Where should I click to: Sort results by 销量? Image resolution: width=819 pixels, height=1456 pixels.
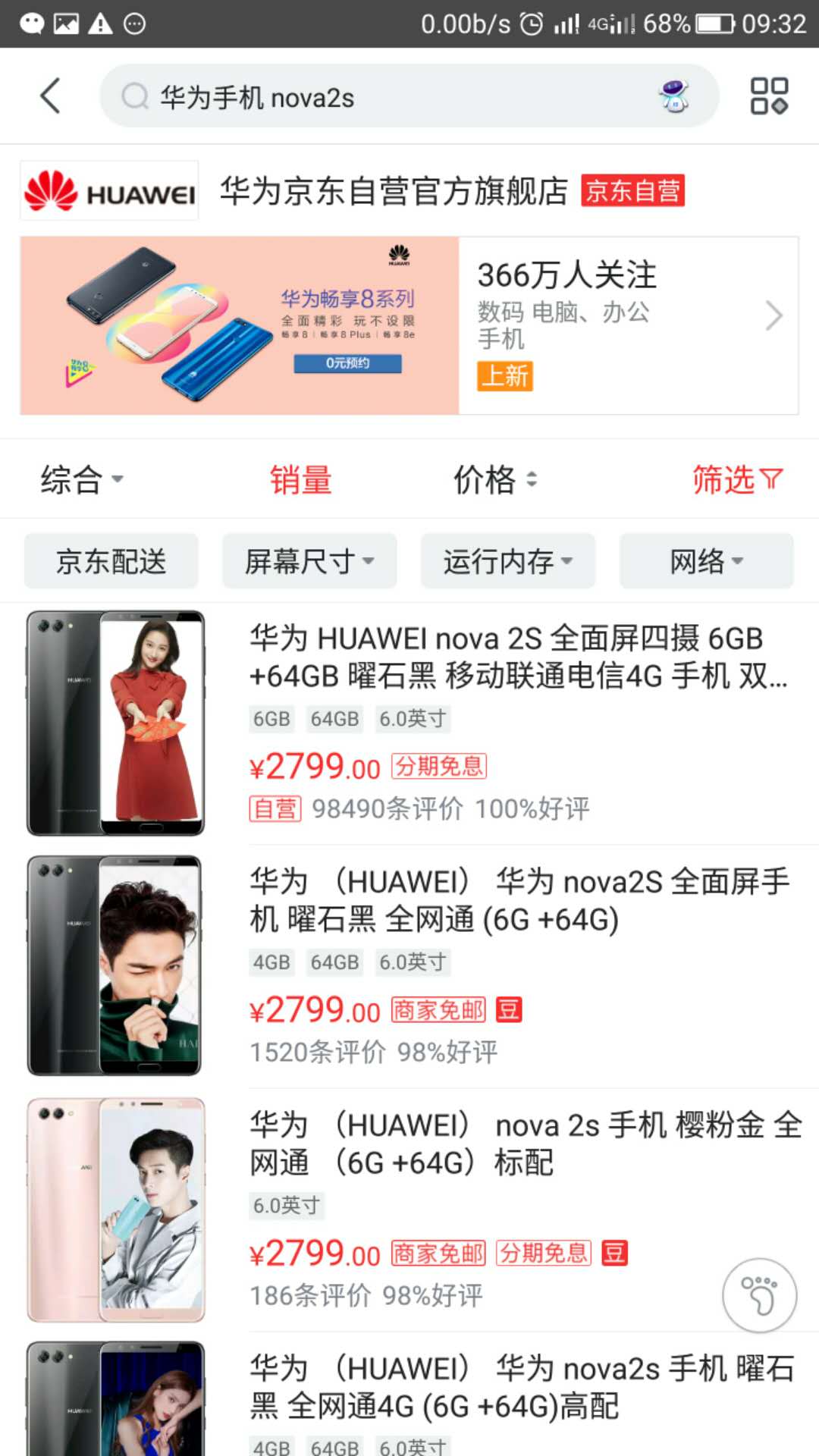point(301,480)
